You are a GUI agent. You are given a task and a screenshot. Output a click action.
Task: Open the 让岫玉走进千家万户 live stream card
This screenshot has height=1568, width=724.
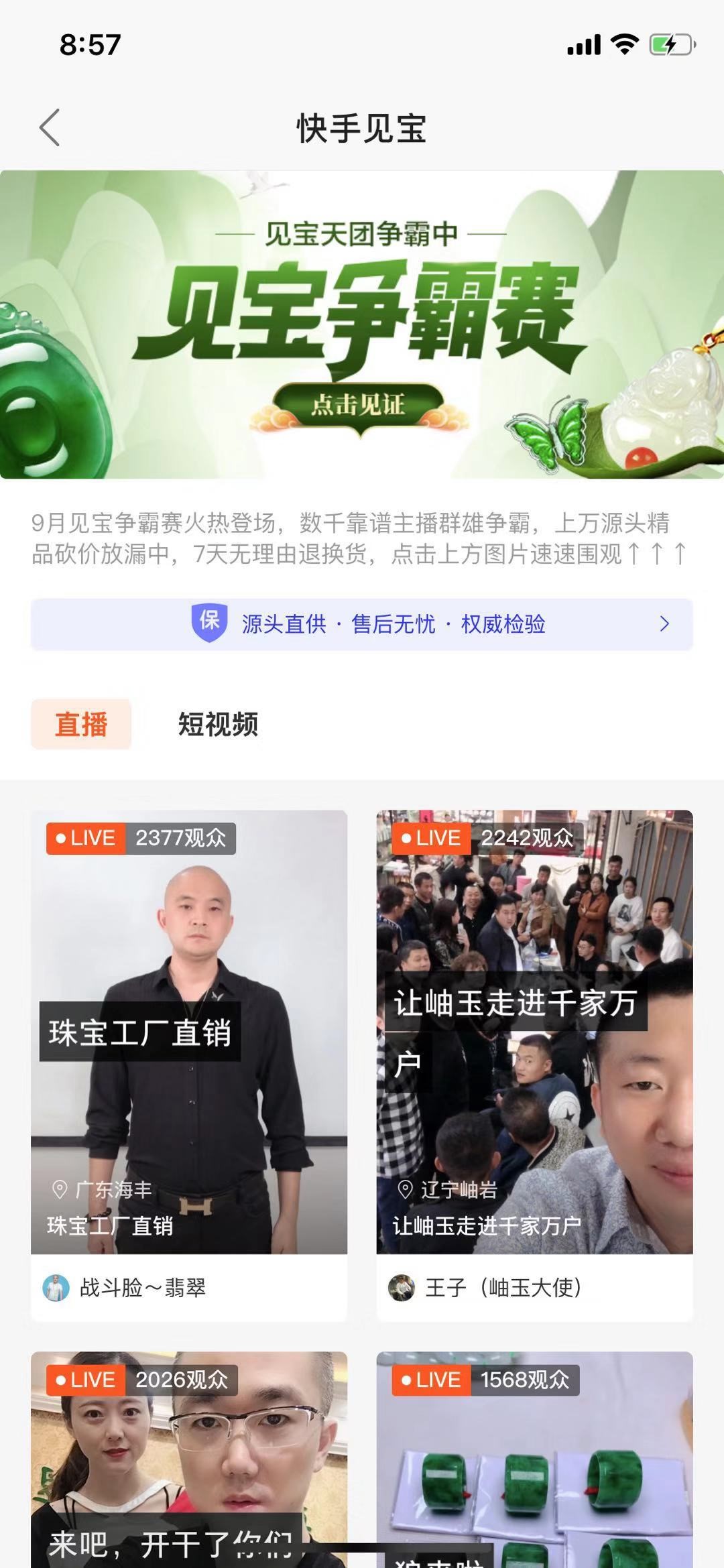click(534, 1032)
